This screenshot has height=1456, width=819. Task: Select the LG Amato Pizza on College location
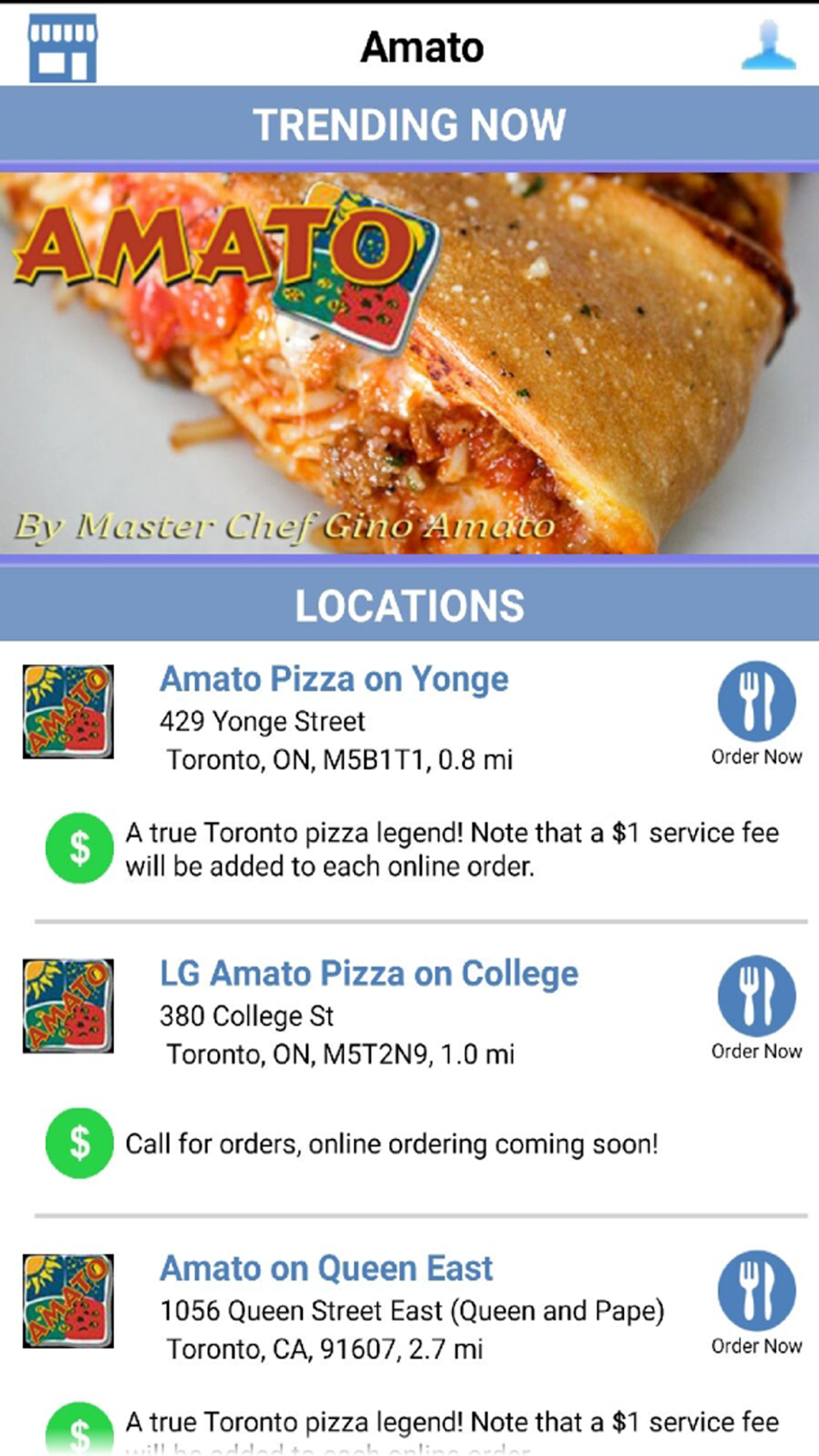click(369, 974)
